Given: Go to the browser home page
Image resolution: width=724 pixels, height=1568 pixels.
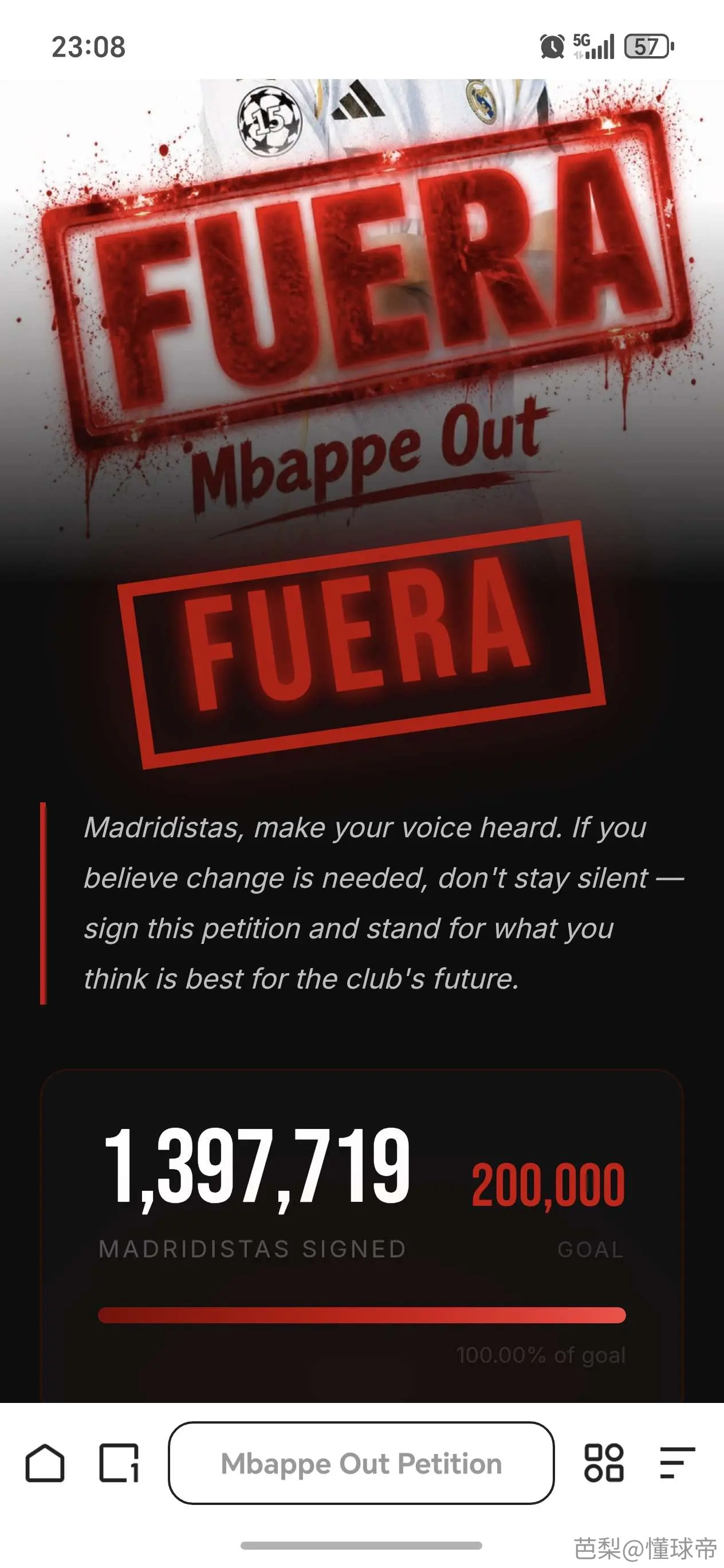Looking at the screenshot, I should (45, 1463).
